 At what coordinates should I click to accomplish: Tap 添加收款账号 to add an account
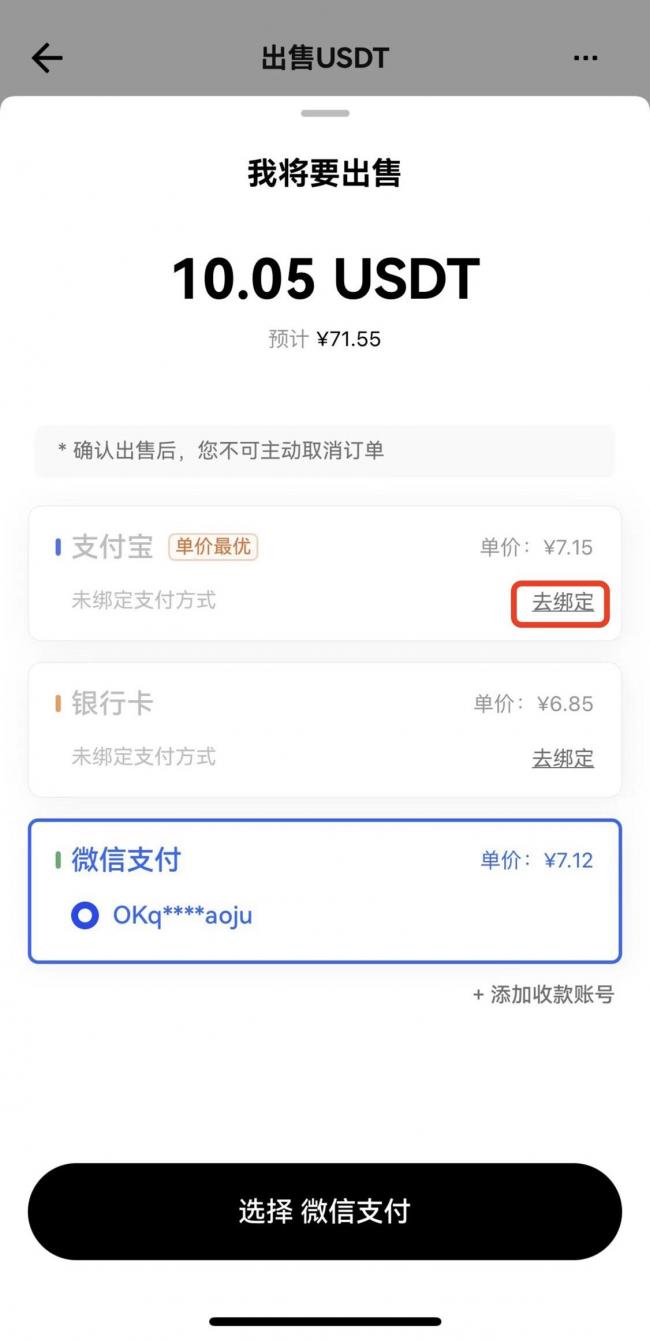click(543, 995)
